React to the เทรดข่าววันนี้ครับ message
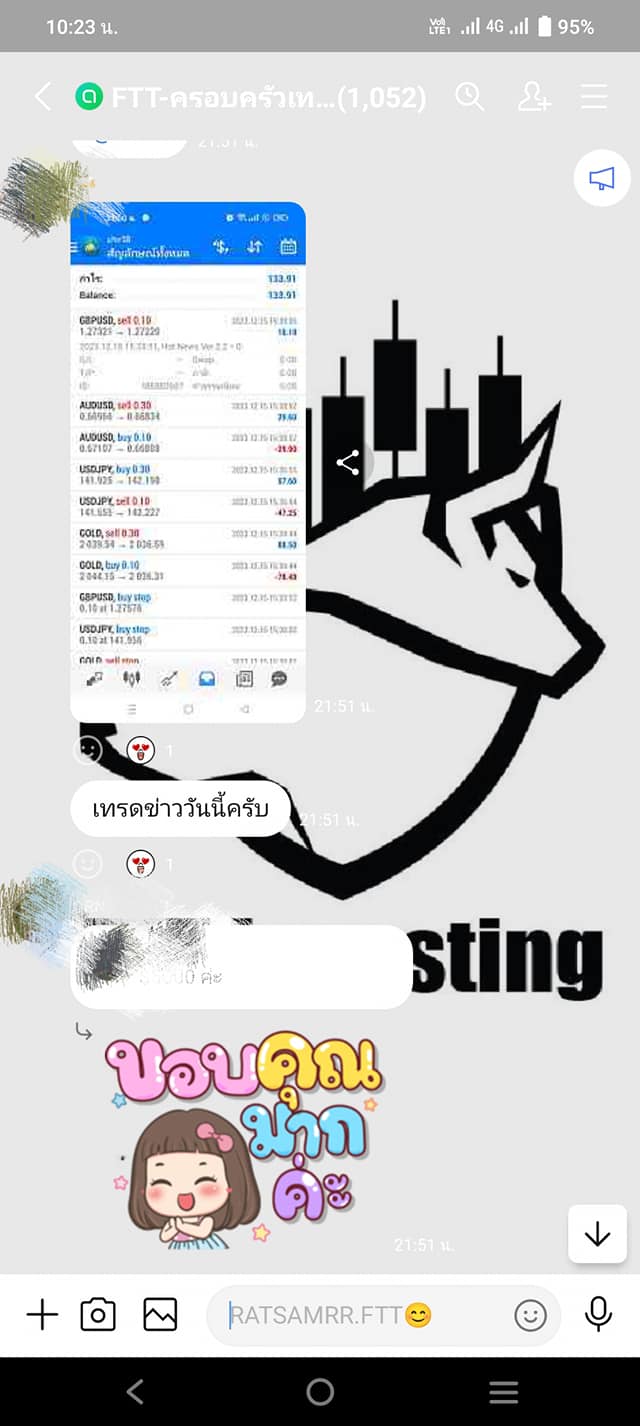 coord(89,864)
